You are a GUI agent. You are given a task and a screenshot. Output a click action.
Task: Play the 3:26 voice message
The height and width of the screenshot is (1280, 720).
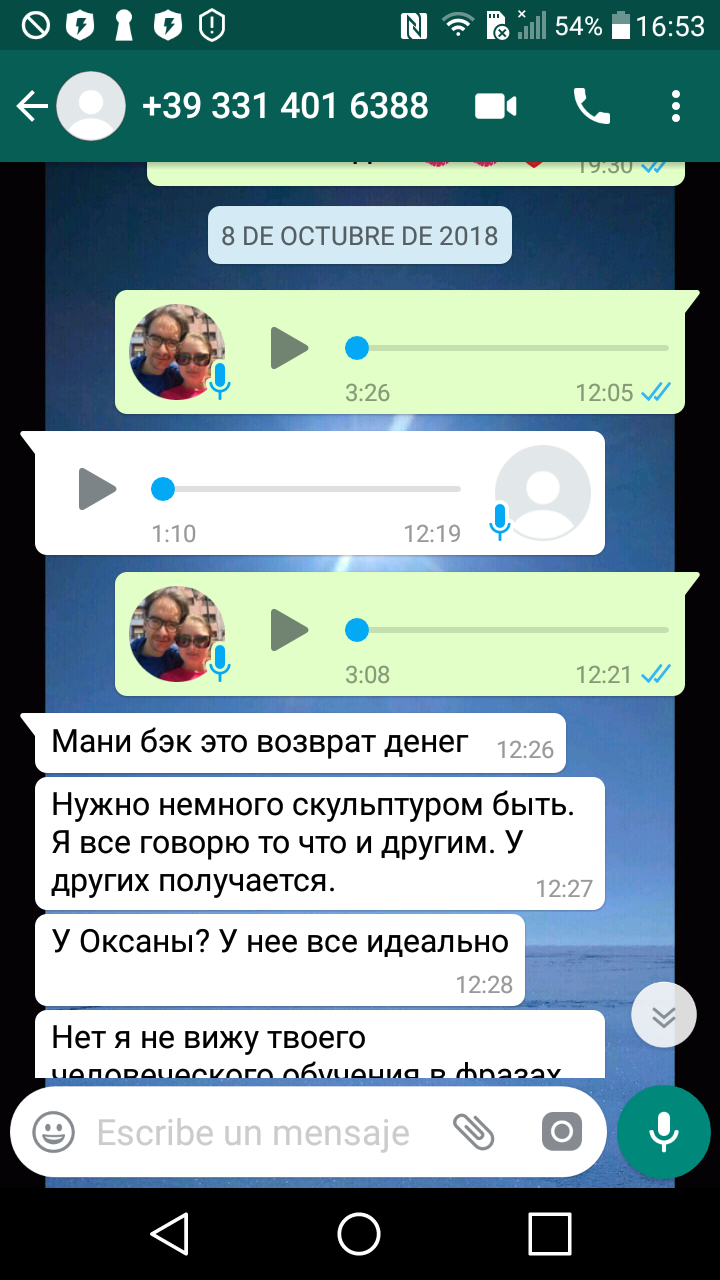pyautogui.click(x=289, y=348)
